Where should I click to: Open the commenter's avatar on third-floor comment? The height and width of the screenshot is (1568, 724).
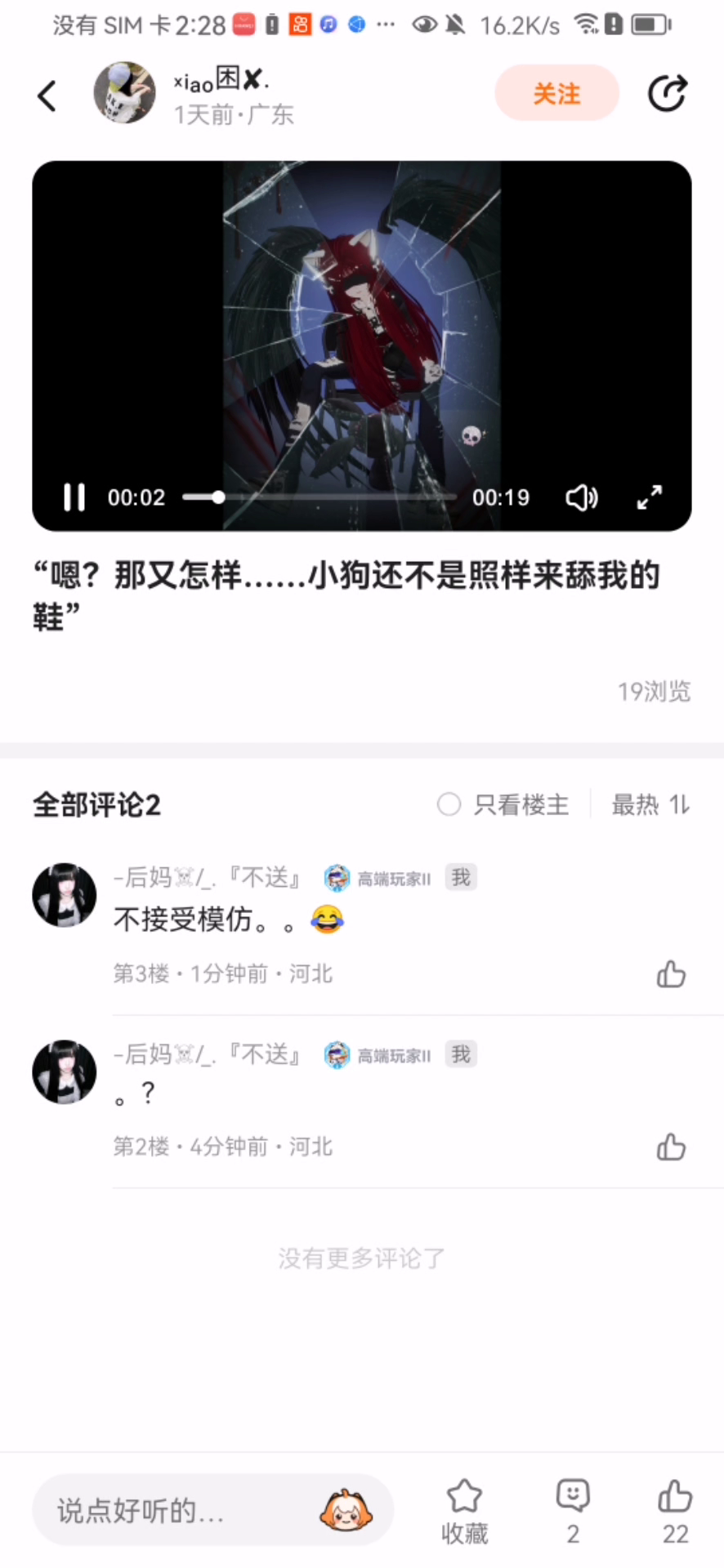click(64, 895)
